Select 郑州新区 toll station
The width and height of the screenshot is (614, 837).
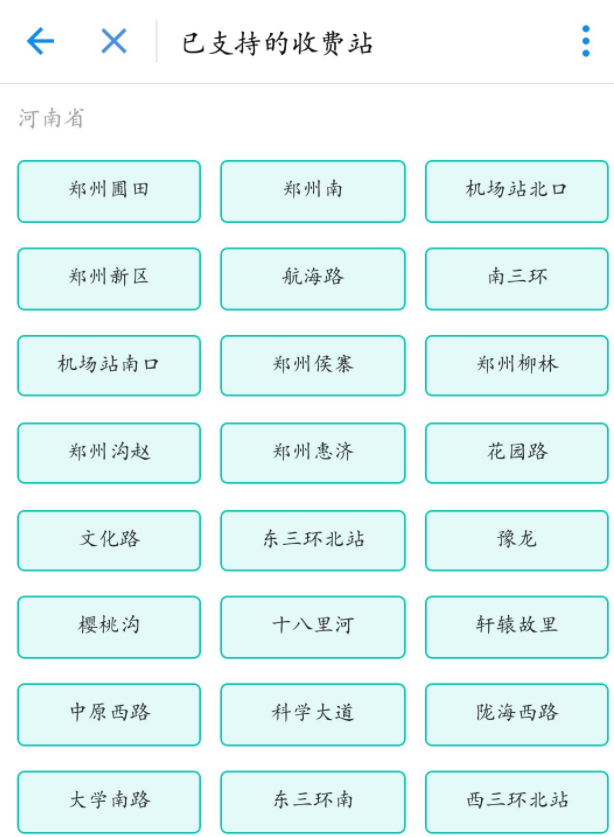click(109, 278)
